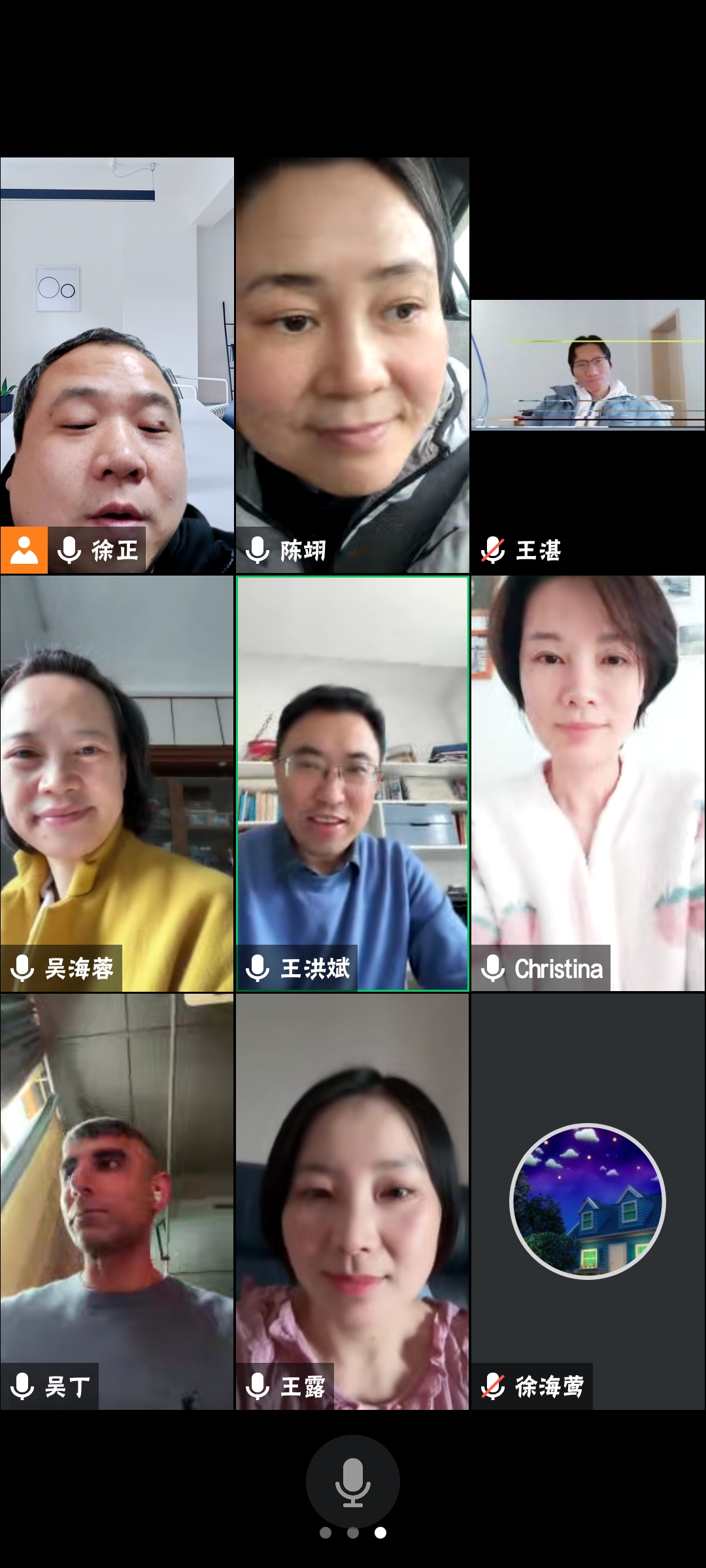706x1568 pixels.
Task: Select 王露's video tile
Action: click(352, 1201)
